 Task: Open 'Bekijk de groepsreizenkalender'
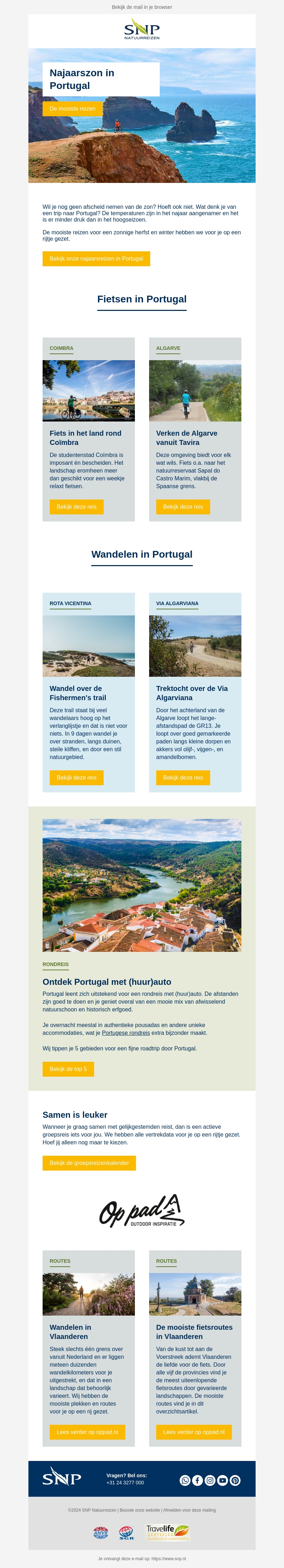click(x=89, y=1162)
